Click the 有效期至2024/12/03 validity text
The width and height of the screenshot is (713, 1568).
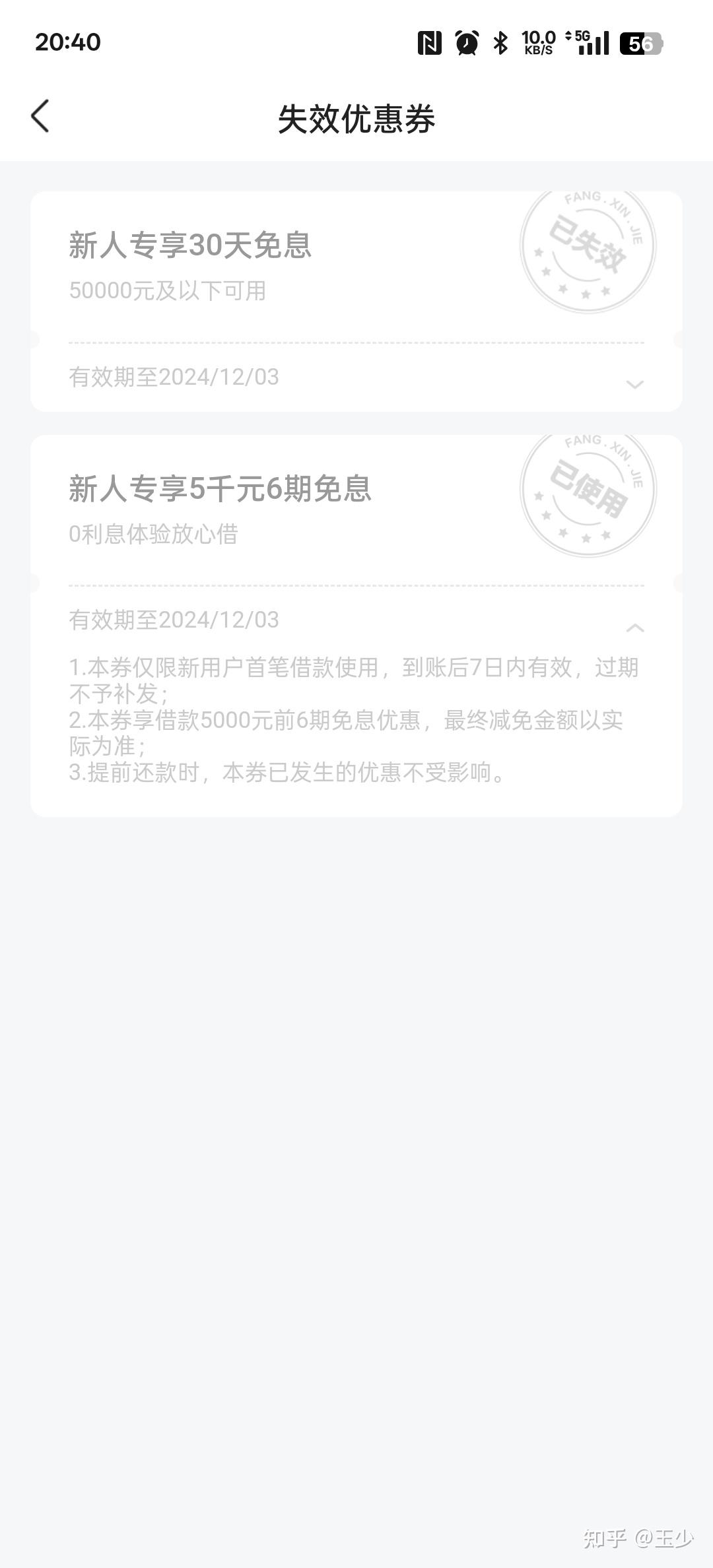(x=175, y=377)
